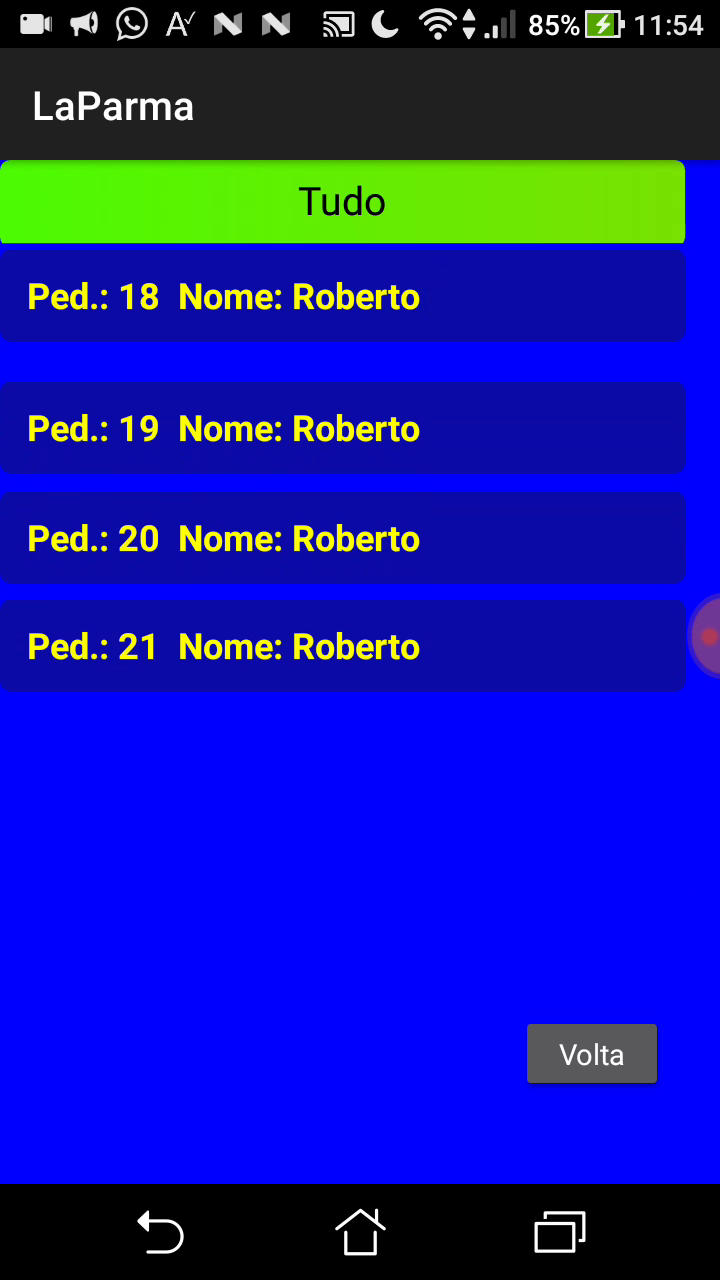Open order Ped. 19 for Roberto
Screen dimensions: 720x1280
tap(342, 428)
